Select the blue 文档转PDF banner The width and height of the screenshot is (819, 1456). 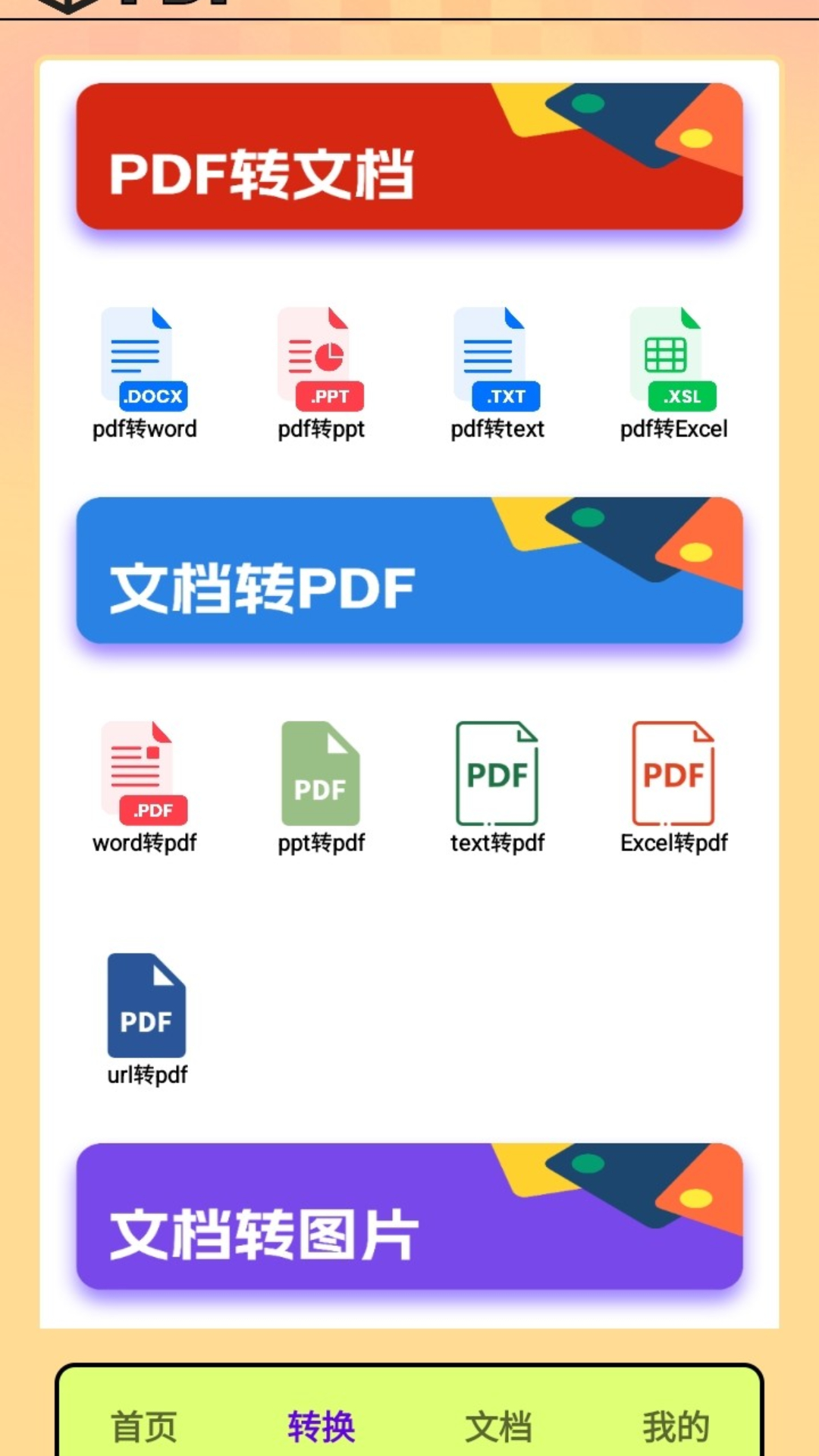pyautogui.click(x=409, y=573)
